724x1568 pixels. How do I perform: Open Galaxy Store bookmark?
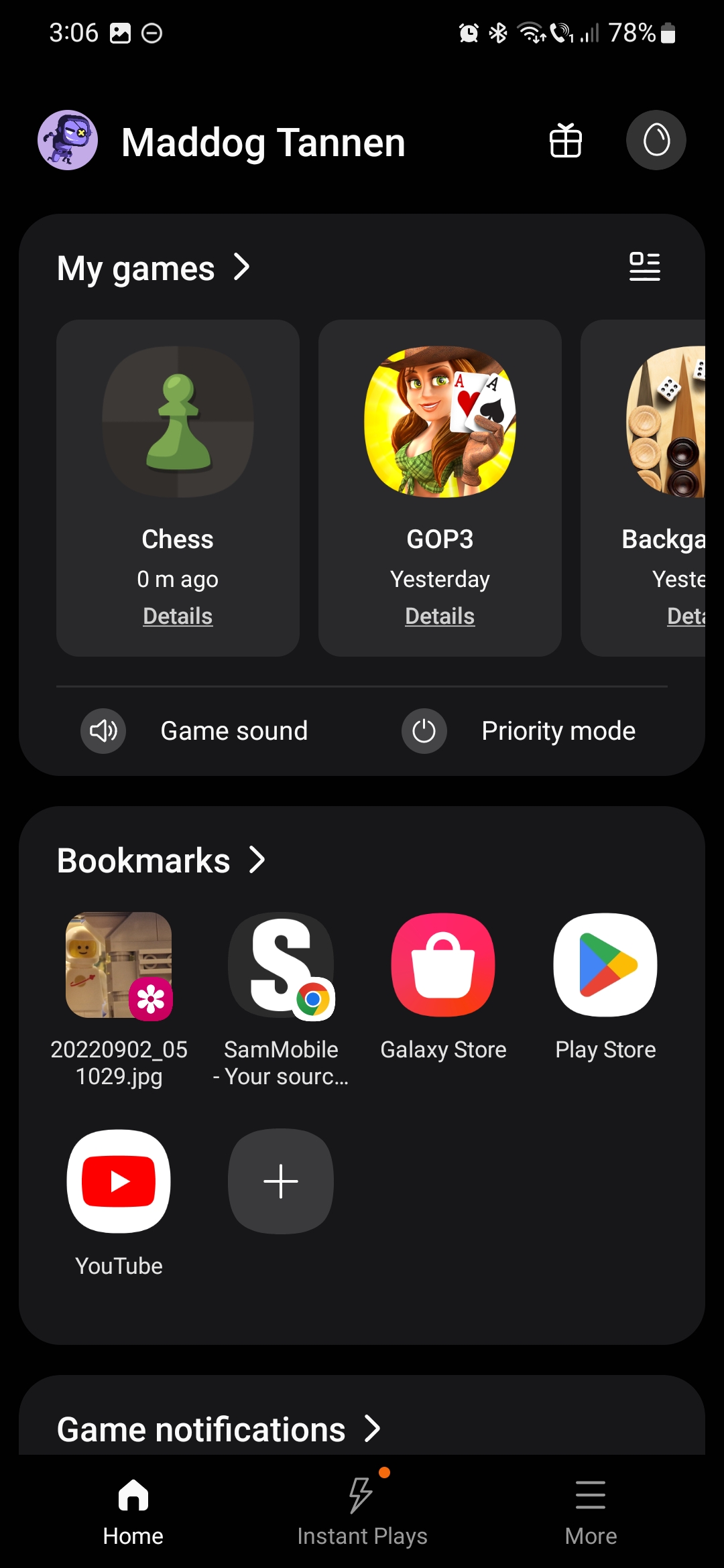click(443, 966)
